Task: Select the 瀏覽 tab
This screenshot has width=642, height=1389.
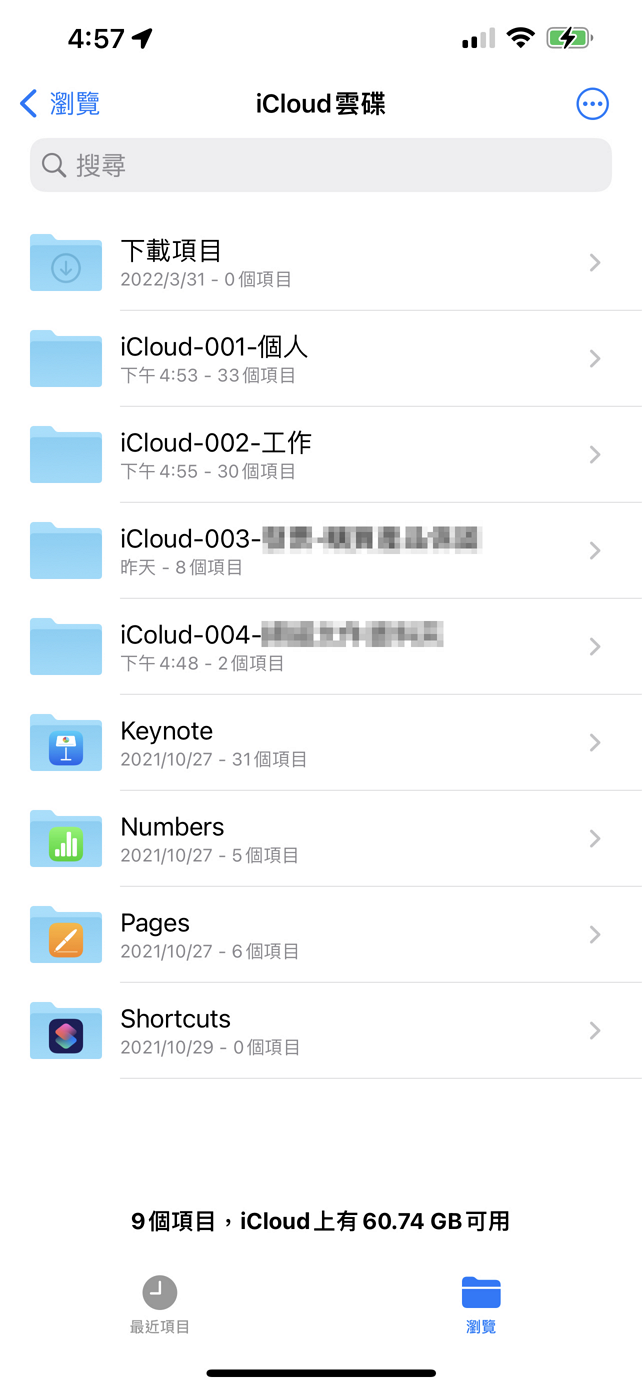Action: (481, 1305)
